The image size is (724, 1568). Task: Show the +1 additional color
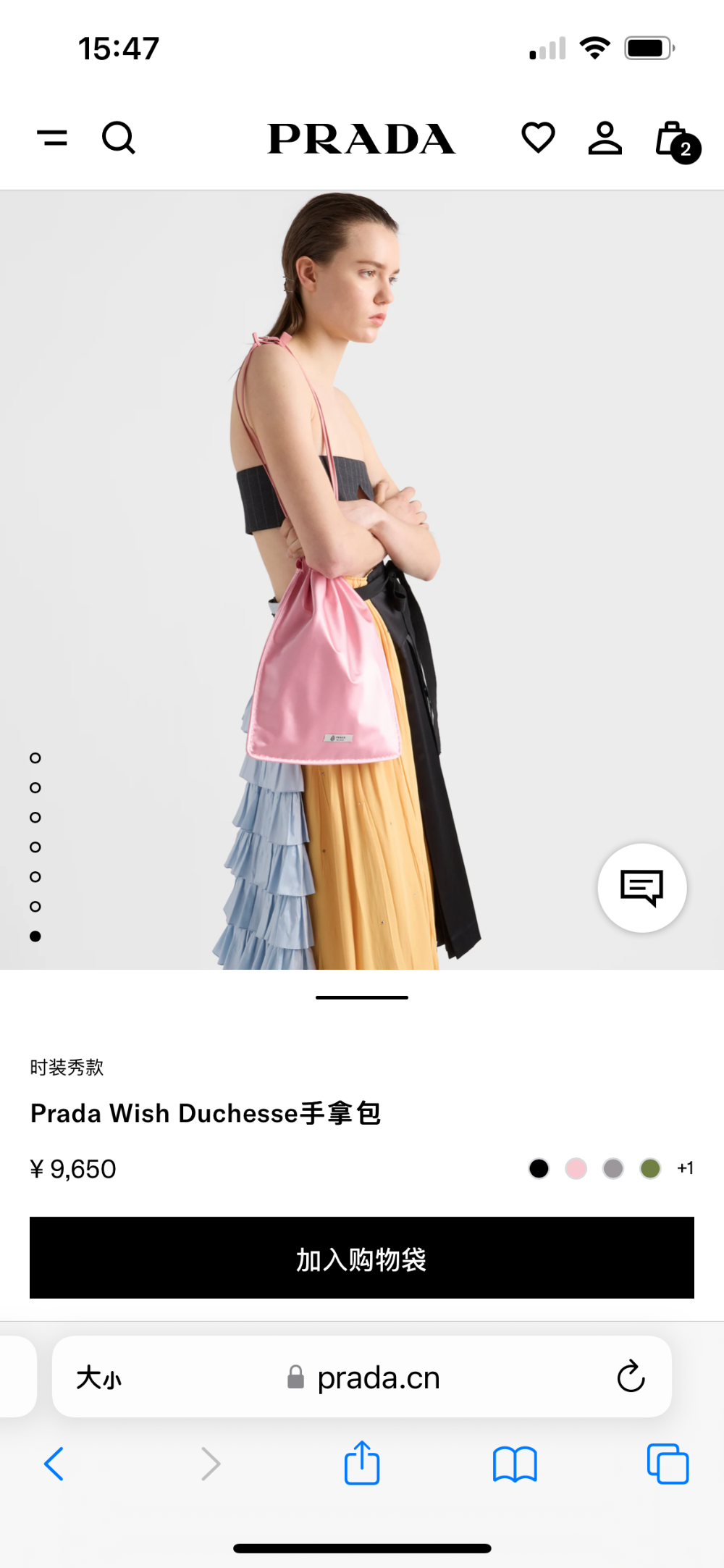pyautogui.click(x=686, y=1167)
